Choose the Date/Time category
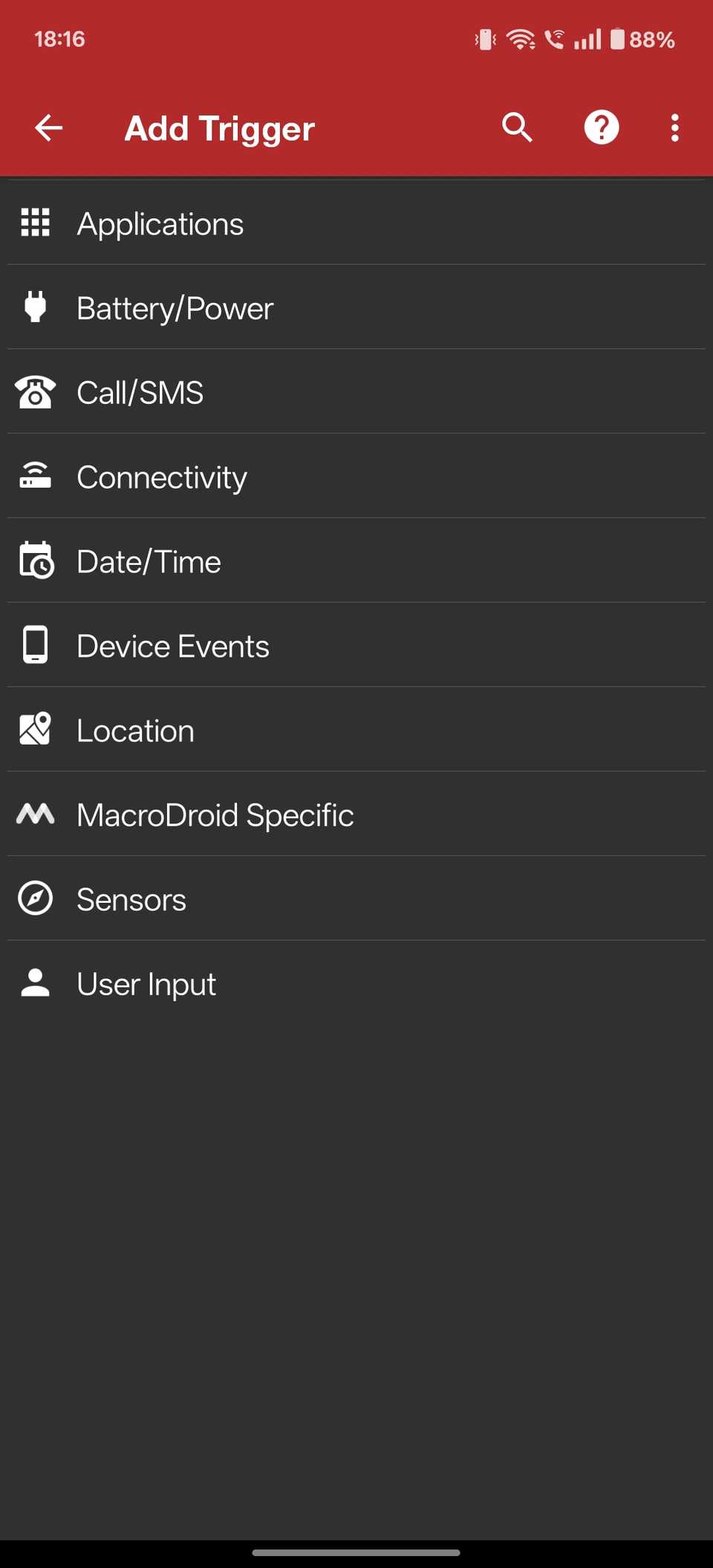 [356, 561]
